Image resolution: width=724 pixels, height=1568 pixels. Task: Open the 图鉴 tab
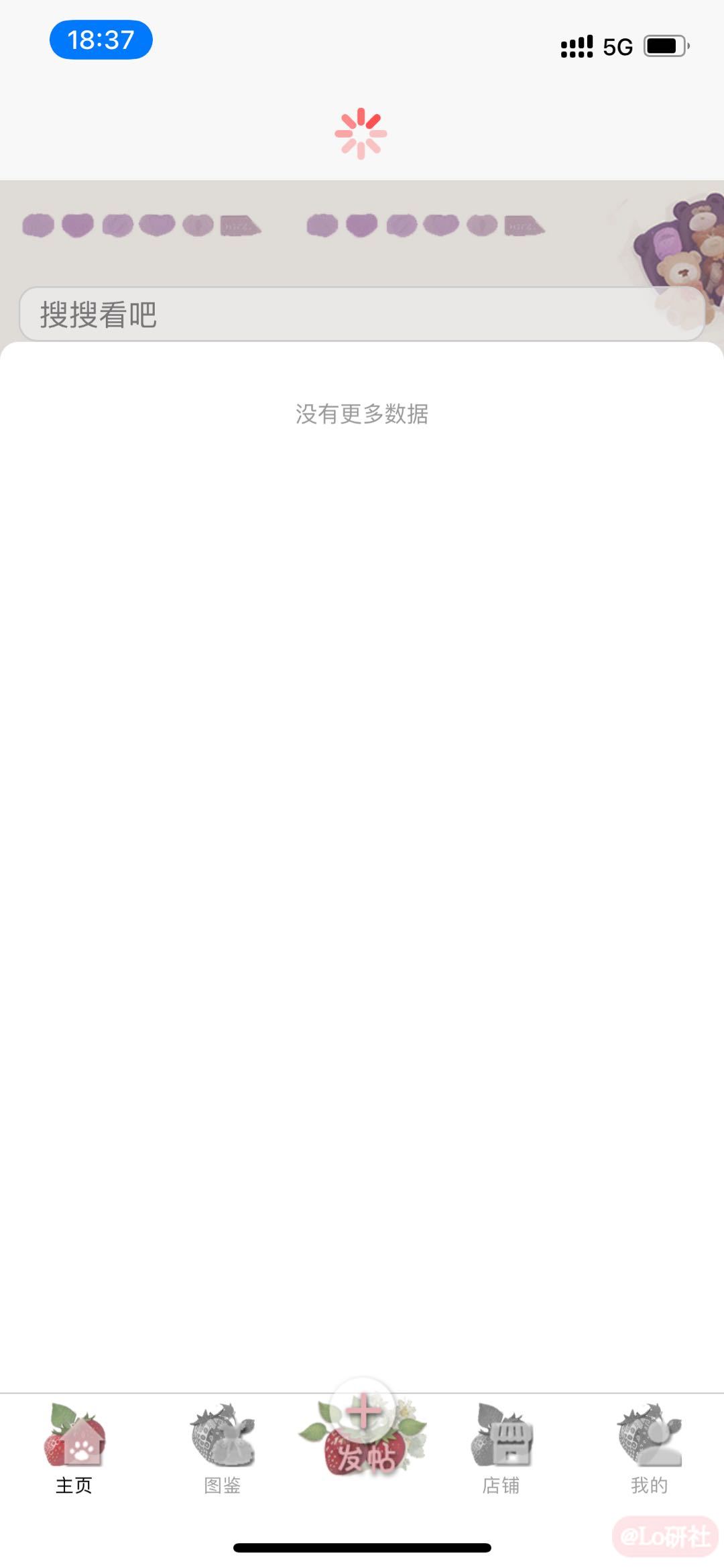coord(222,1450)
